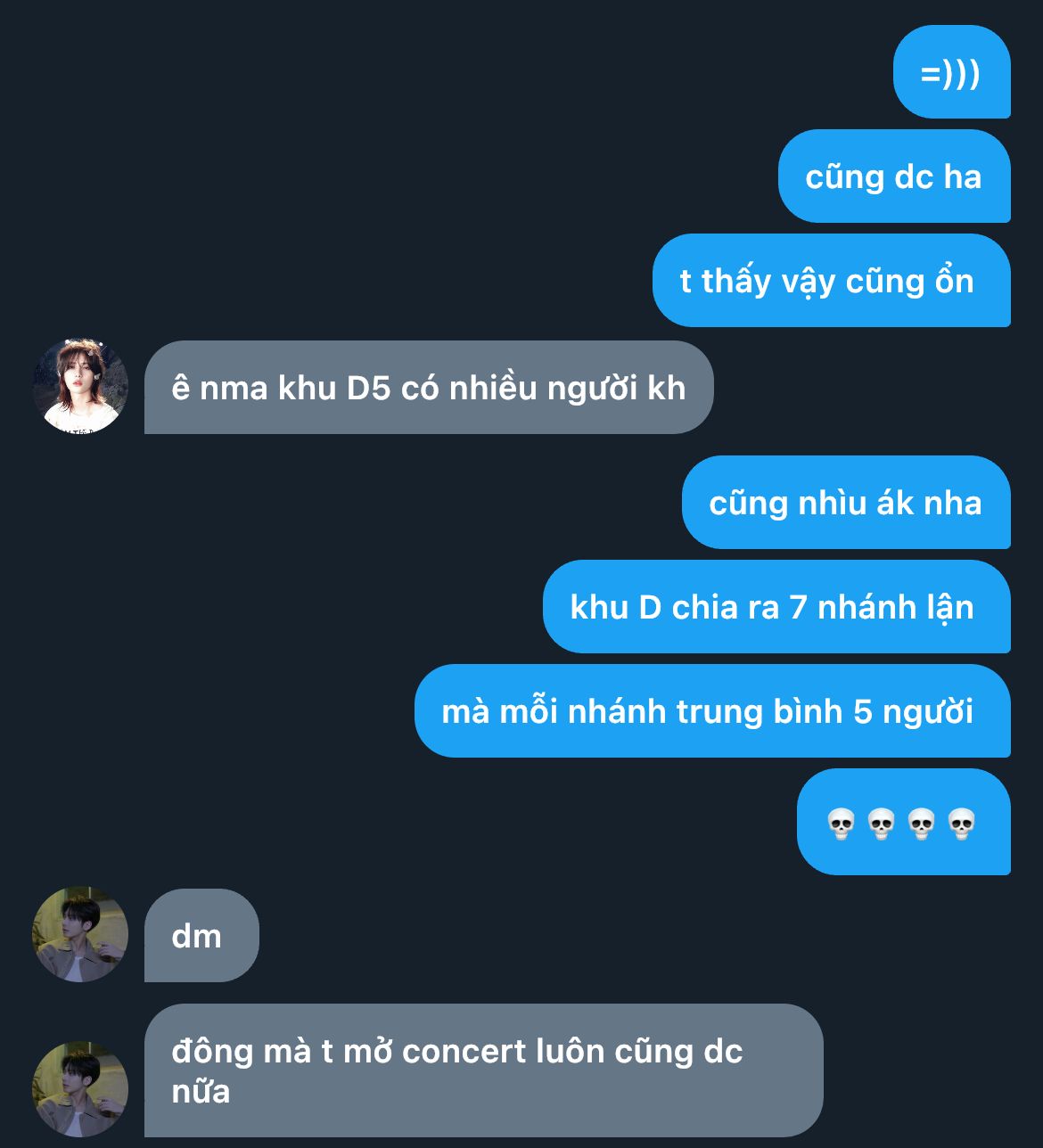Open sender avatar next to 'dm' message

click(x=80, y=934)
